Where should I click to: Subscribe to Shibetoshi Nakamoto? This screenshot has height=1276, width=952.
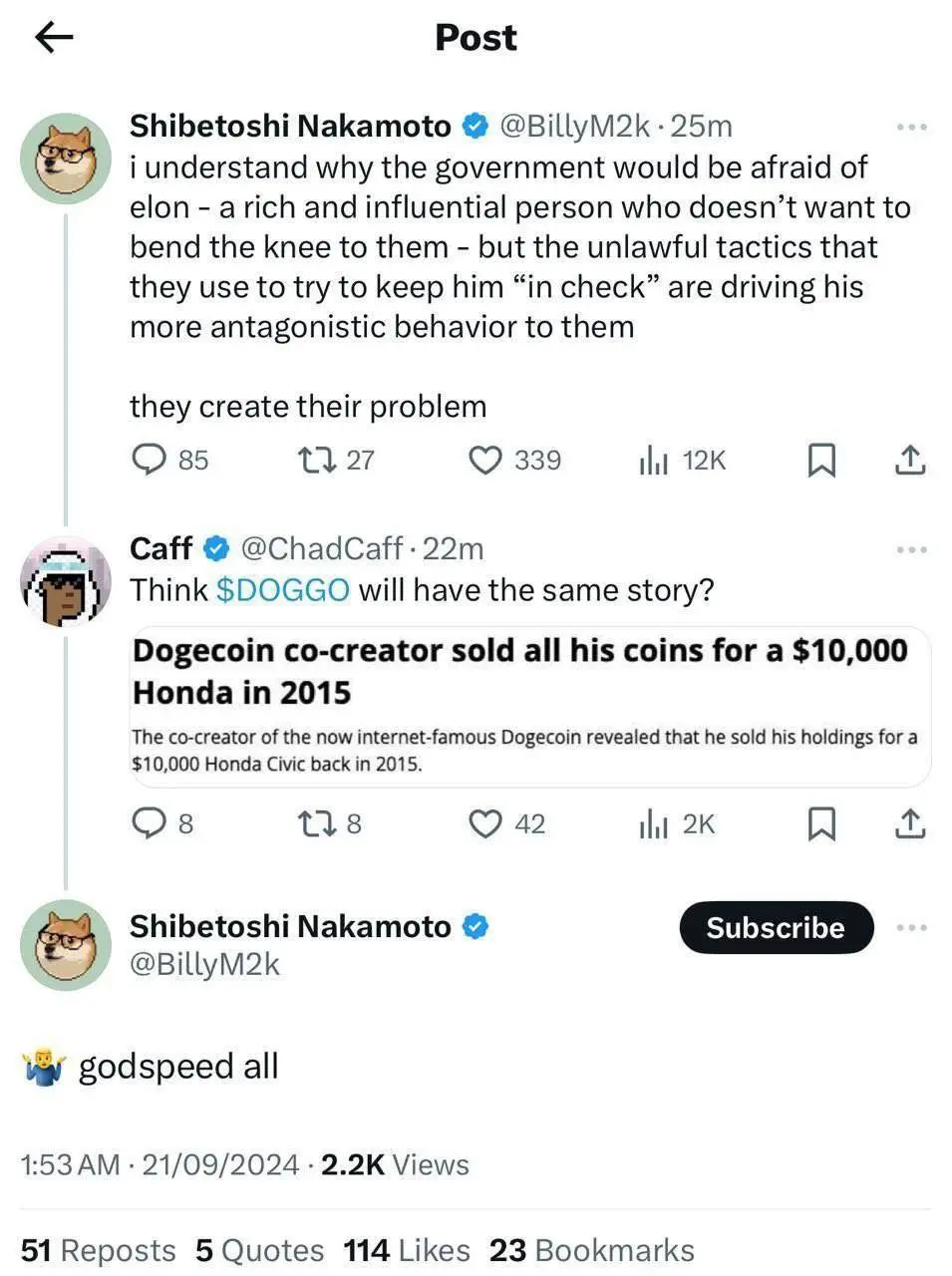[x=776, y=928]
